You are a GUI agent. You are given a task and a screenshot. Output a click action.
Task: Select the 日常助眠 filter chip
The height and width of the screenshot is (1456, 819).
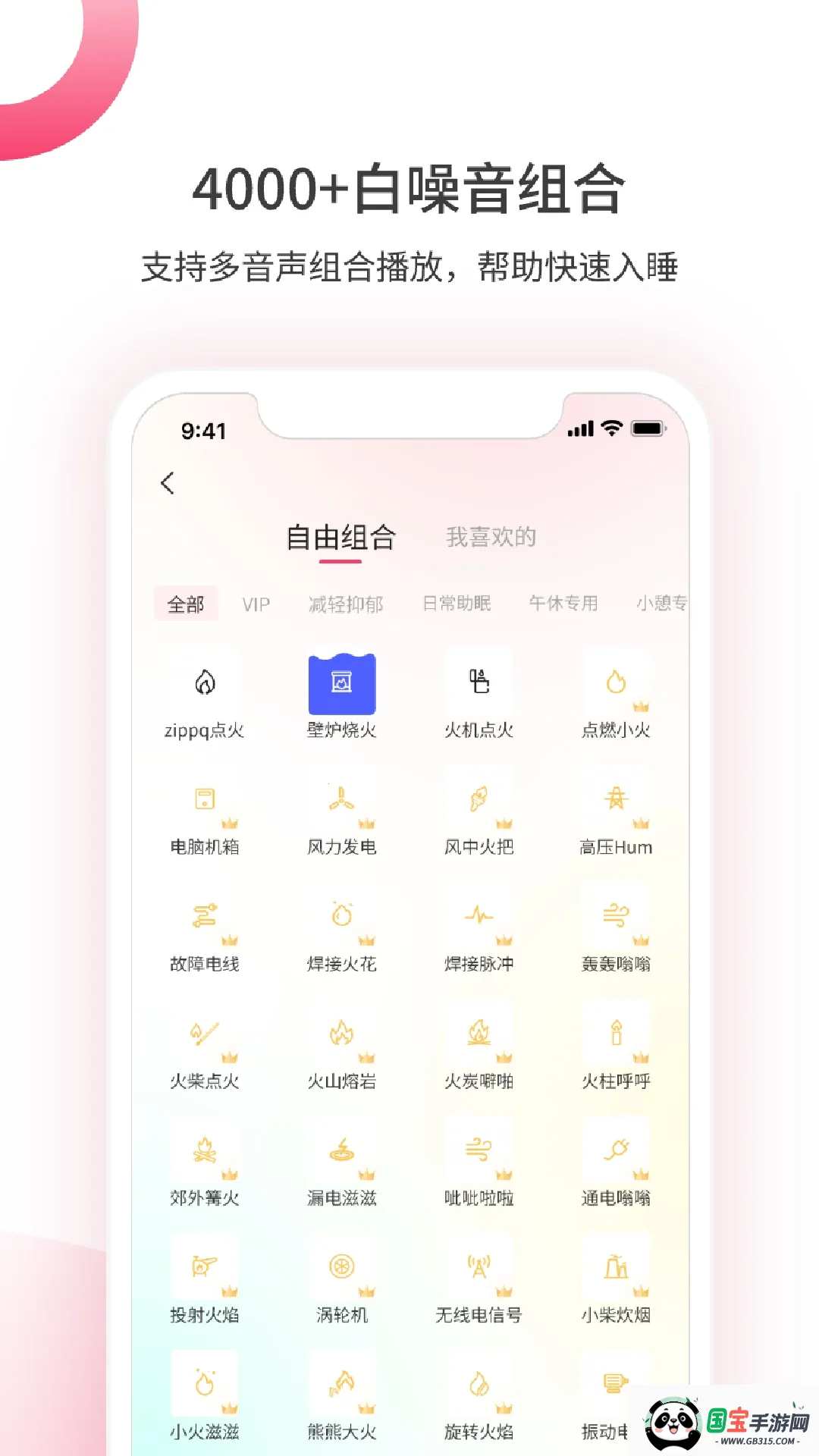pyautogui.click(x=457, y=604)
